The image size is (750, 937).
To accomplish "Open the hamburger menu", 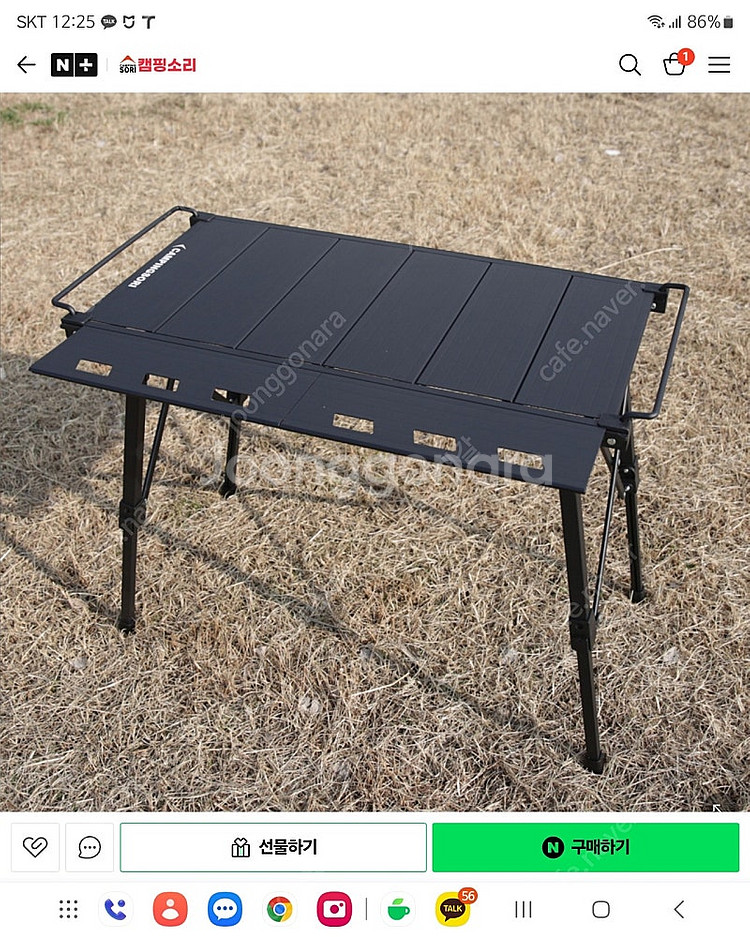I will (x=719, y=65).
